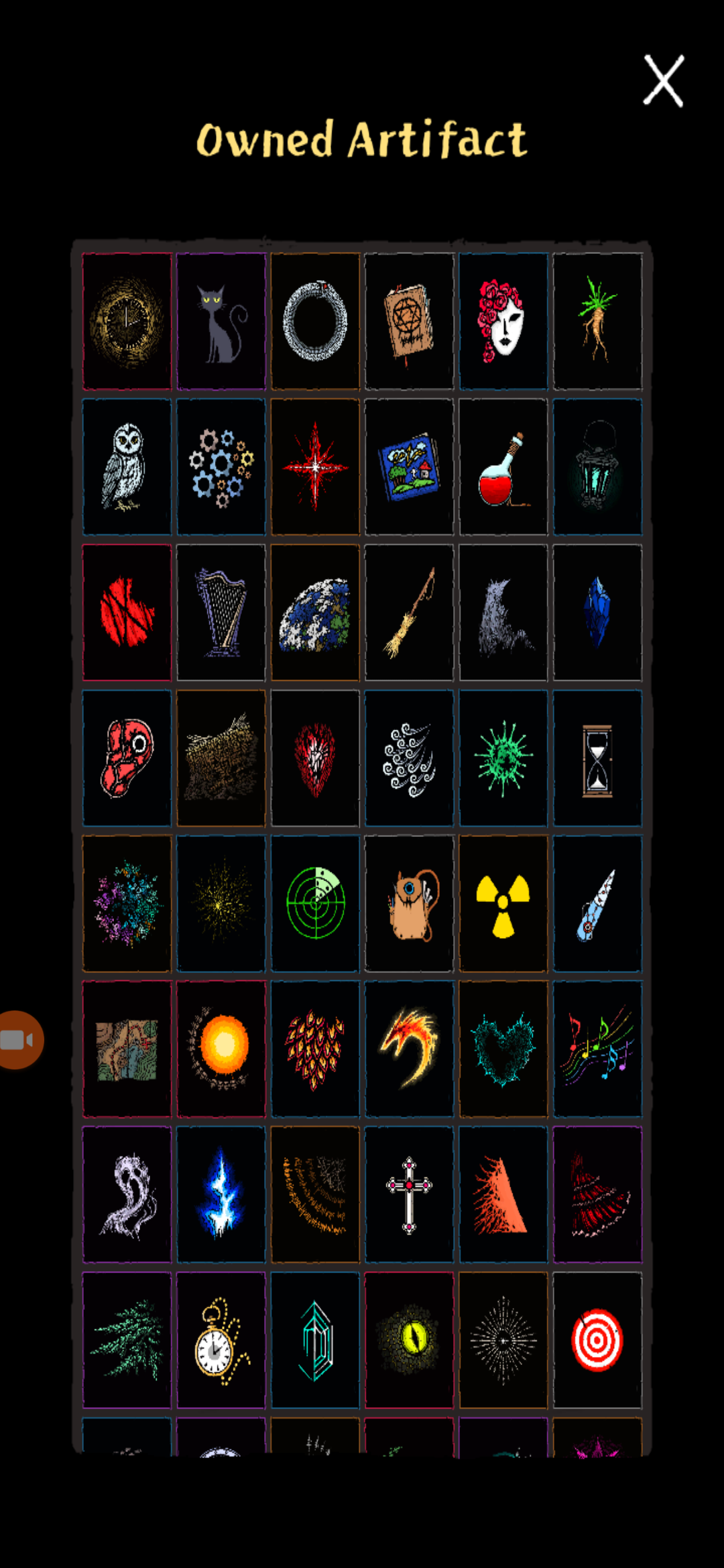Image resolution: width=724 pixels, height=1568 pixels.
Task: Select the gold pocket watch artifact
Action: [221, 1340]
